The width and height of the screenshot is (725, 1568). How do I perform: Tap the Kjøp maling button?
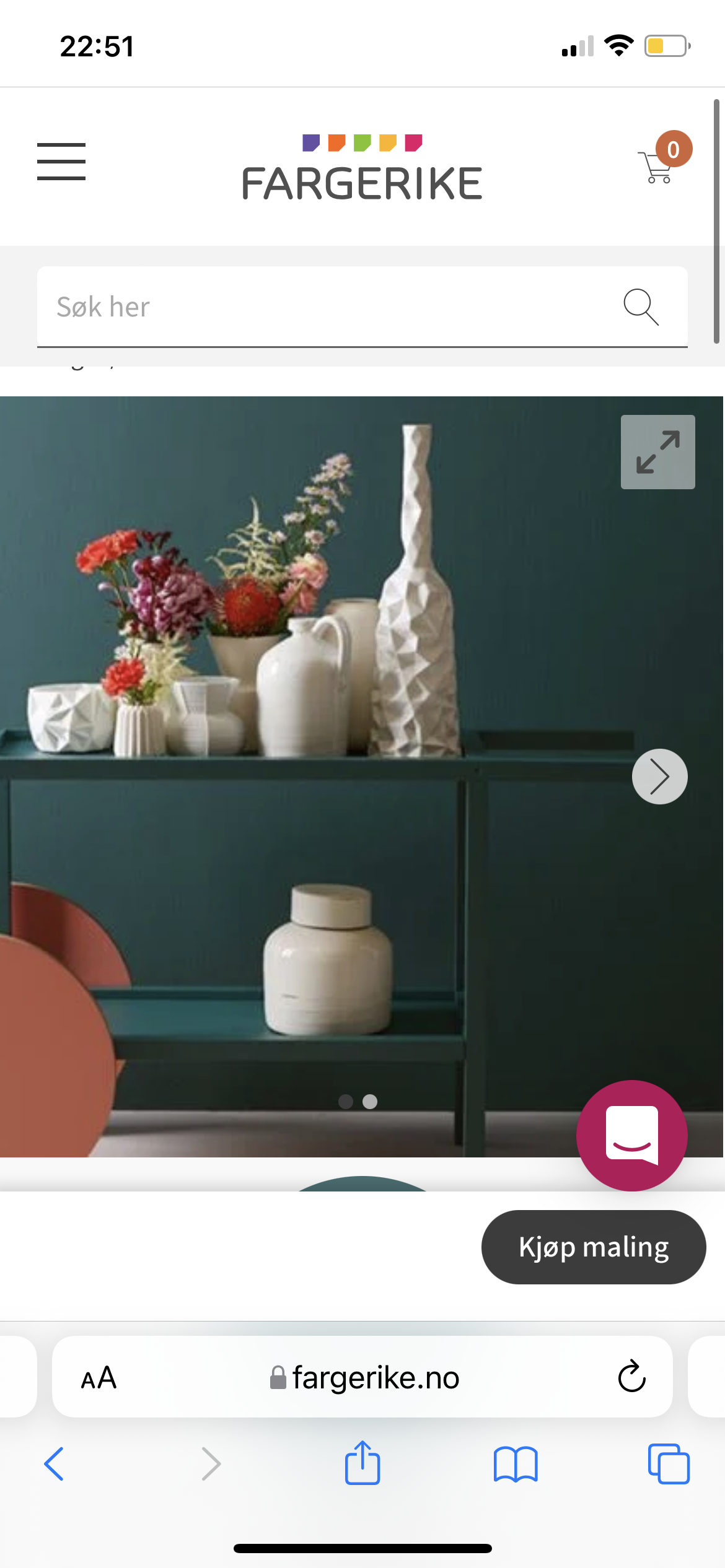(594, 1247)
